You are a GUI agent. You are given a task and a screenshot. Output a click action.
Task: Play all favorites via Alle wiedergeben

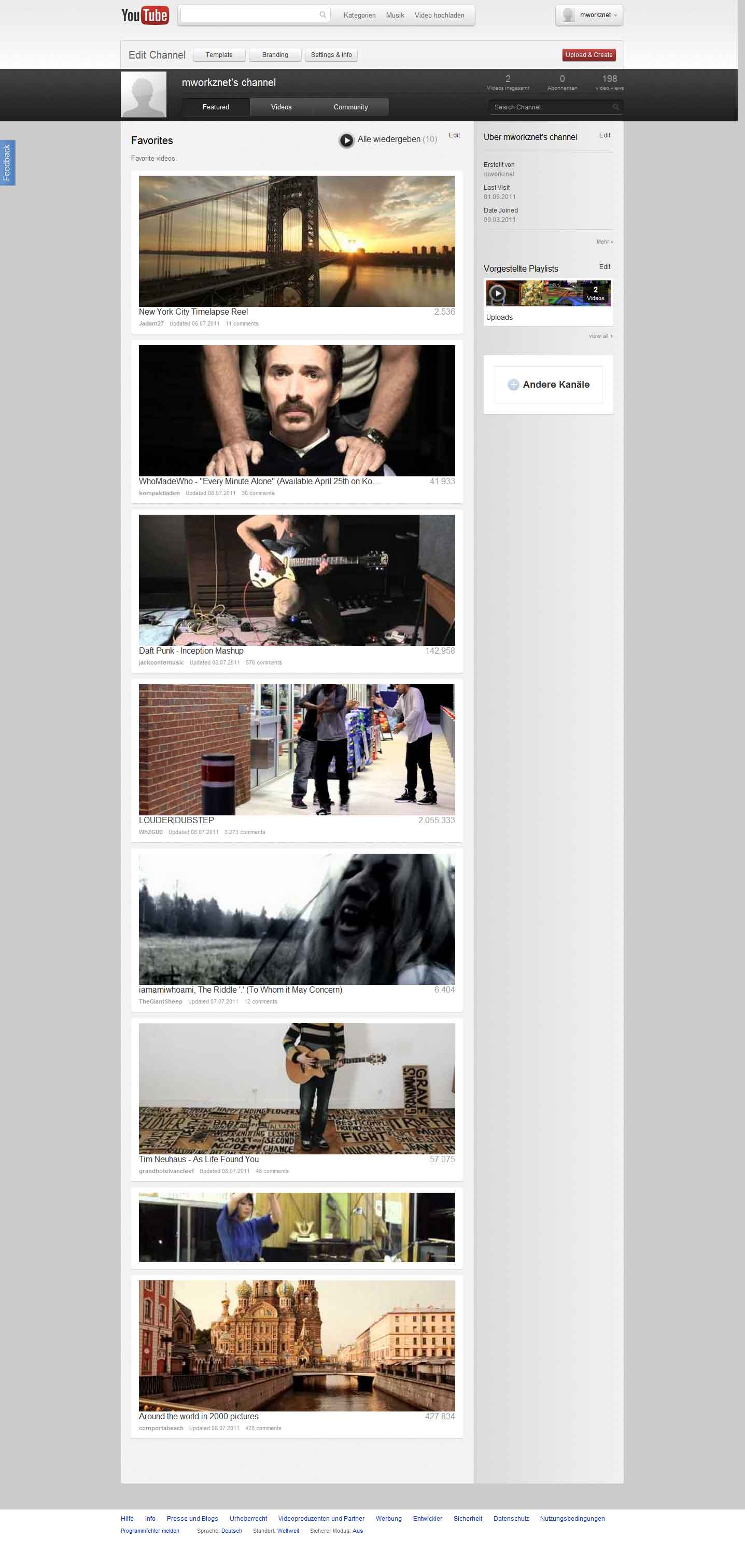click(x=388, y=139)
